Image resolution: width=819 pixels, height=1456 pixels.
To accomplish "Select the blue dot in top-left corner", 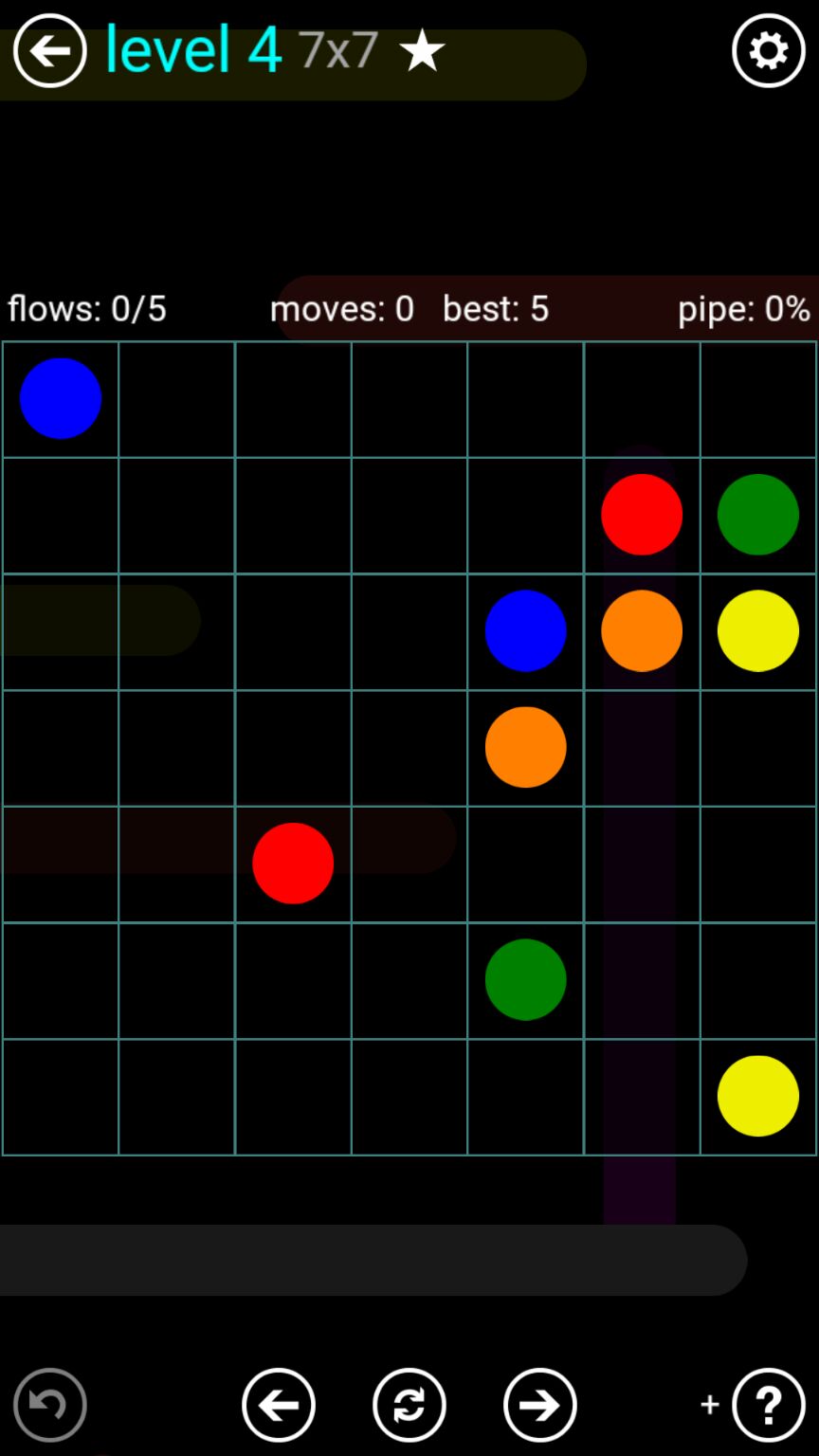I will (x=61, y=398).
